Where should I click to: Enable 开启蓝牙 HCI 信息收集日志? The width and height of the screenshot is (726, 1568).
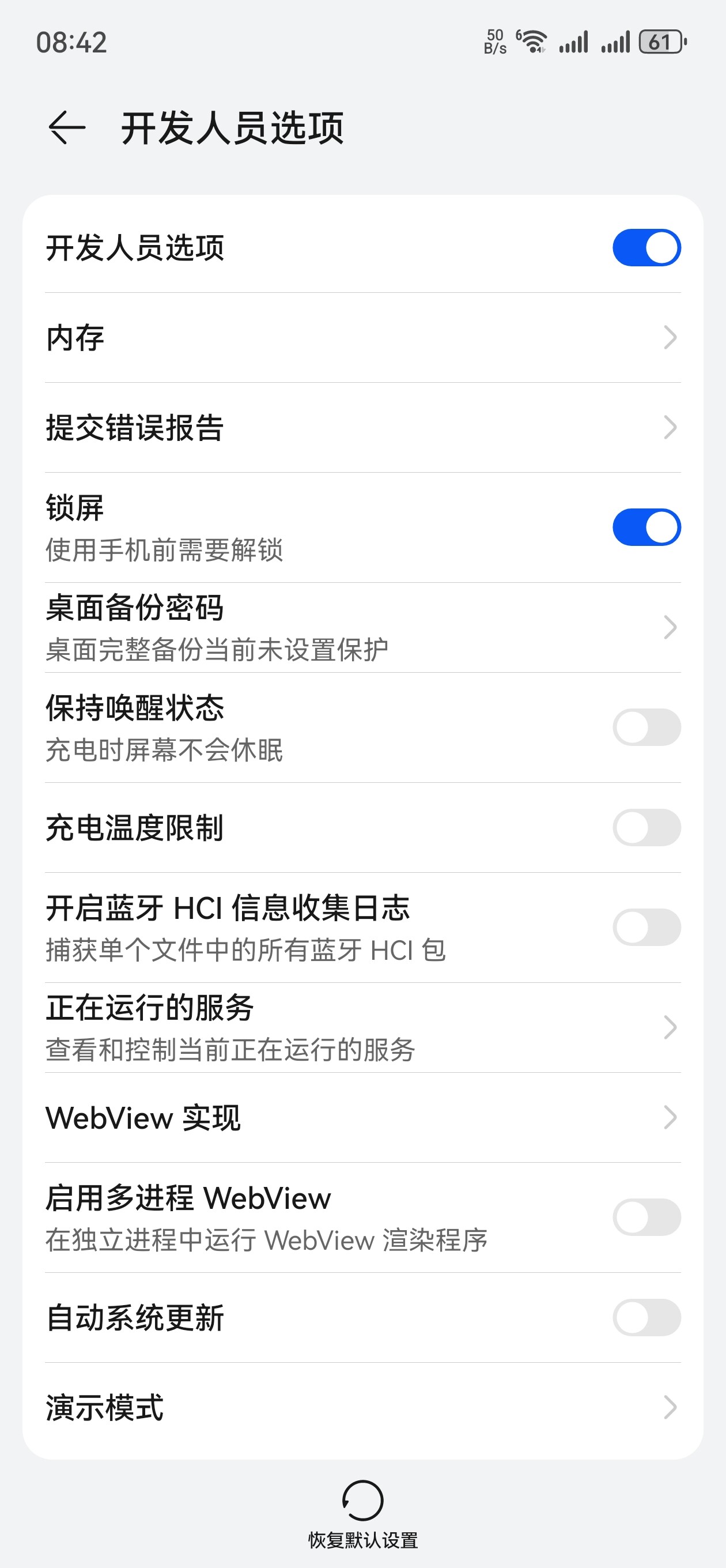tap(646, 927)
